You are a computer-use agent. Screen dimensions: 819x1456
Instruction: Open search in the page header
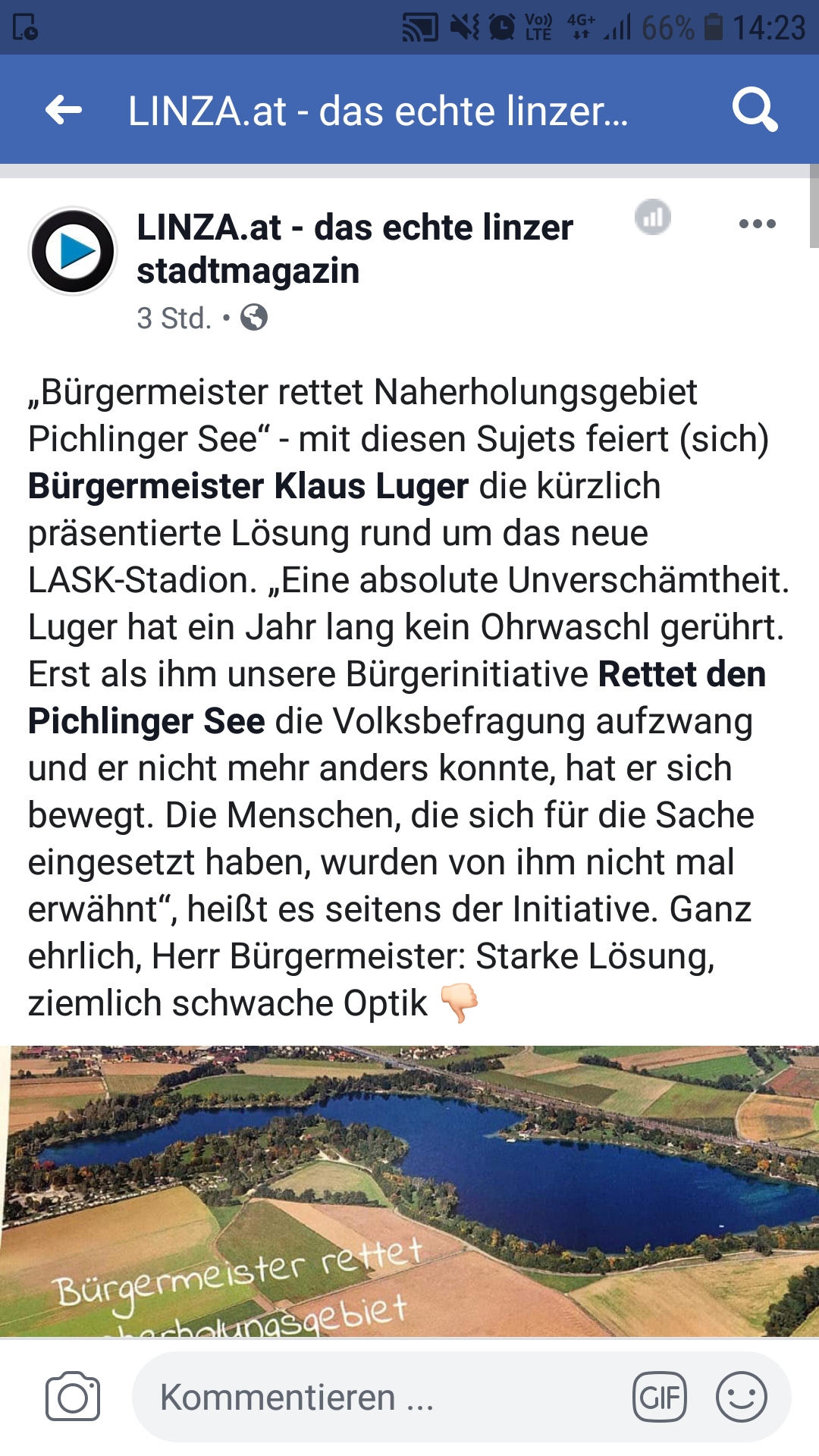pos(755,111)
